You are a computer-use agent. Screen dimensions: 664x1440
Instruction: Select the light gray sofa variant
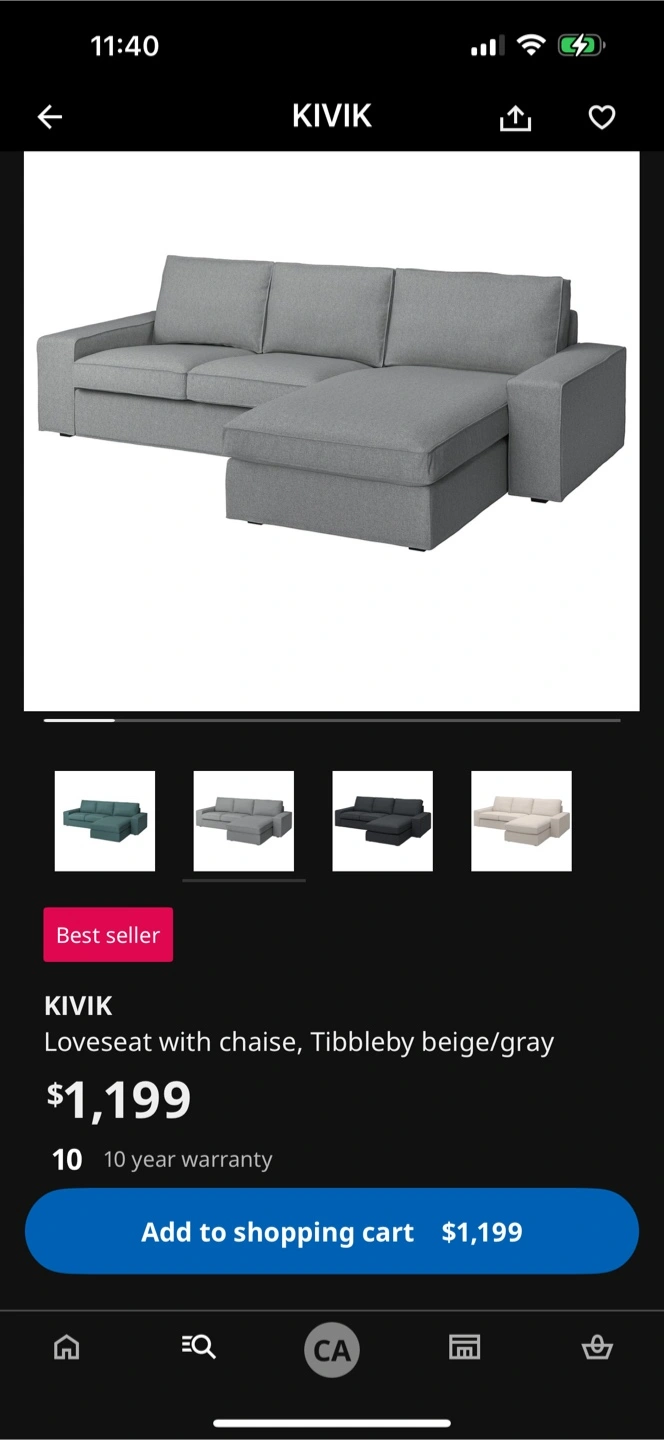244,821
